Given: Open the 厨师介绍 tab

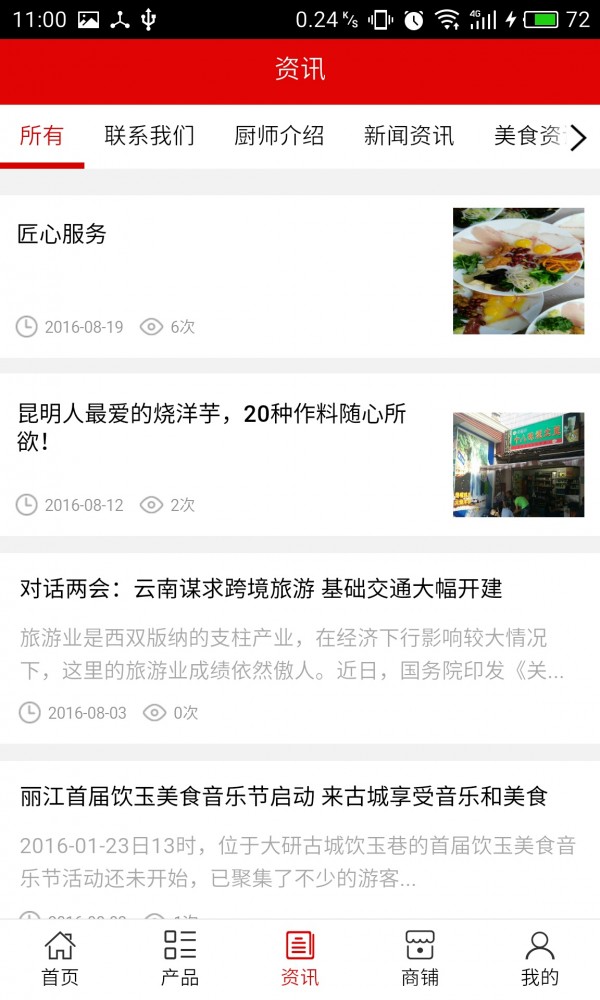Looking at the screenshot, I should (x=279, y=136).
